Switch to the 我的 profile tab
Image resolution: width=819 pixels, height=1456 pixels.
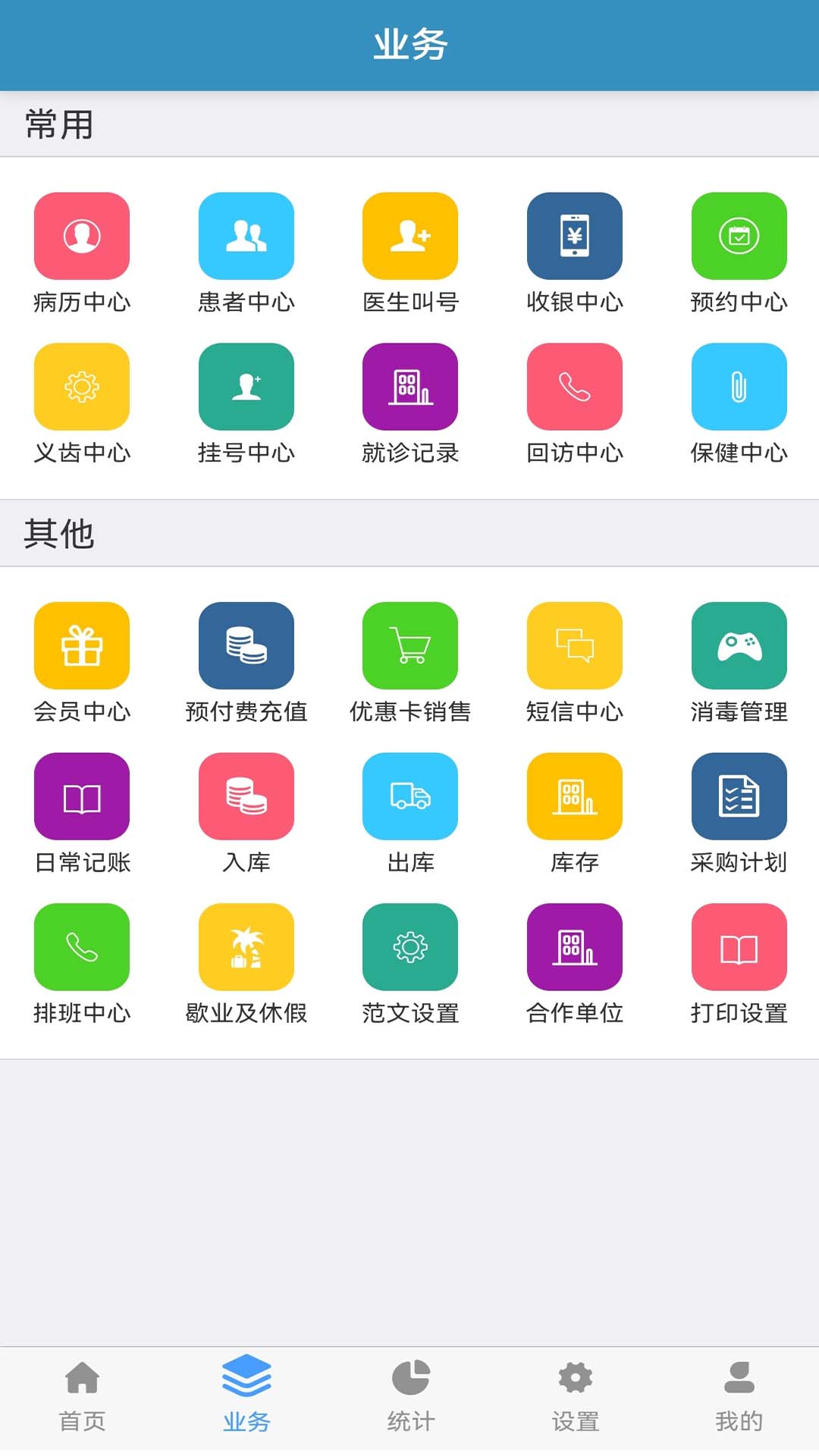(x=739, y=1397)
